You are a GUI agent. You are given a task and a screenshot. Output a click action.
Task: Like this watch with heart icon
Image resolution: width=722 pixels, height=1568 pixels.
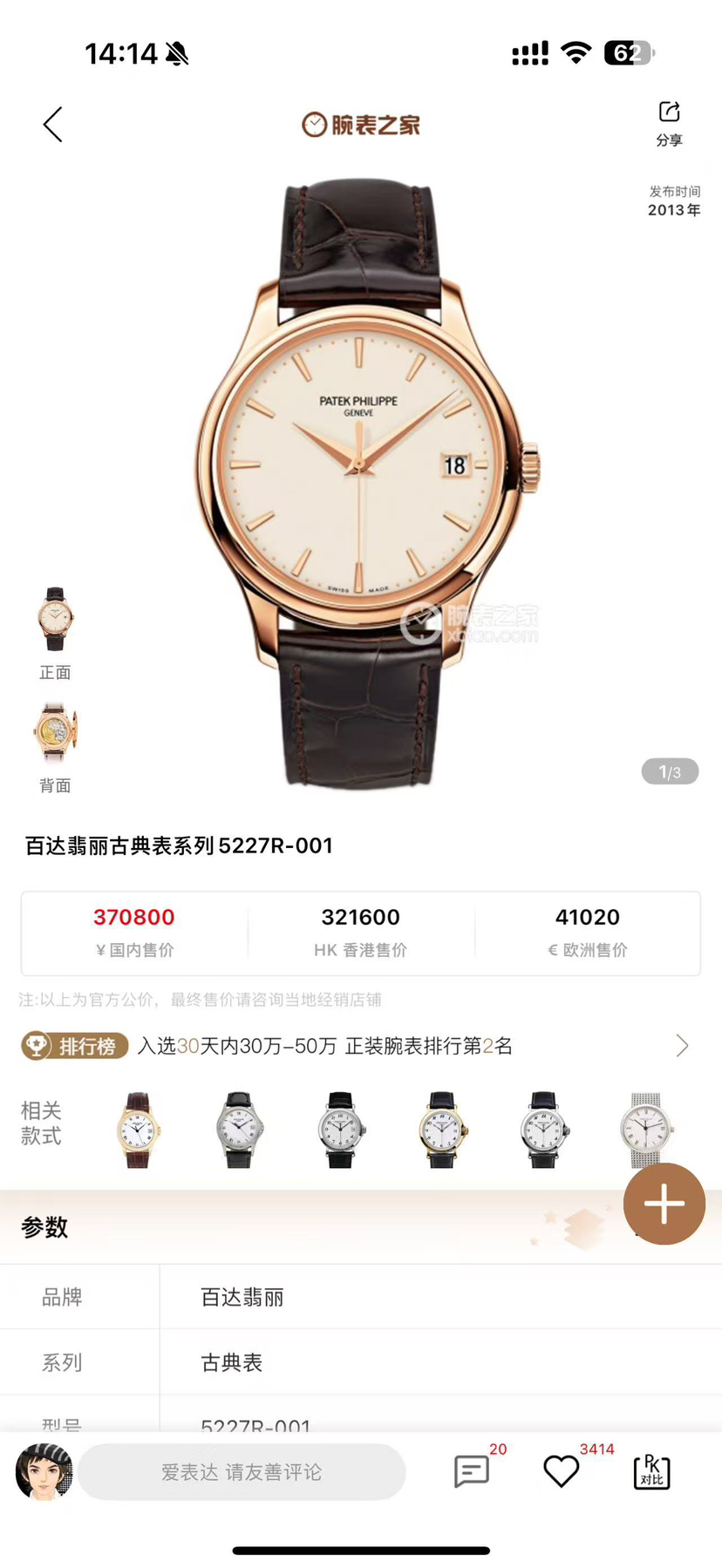[561, 1471]
